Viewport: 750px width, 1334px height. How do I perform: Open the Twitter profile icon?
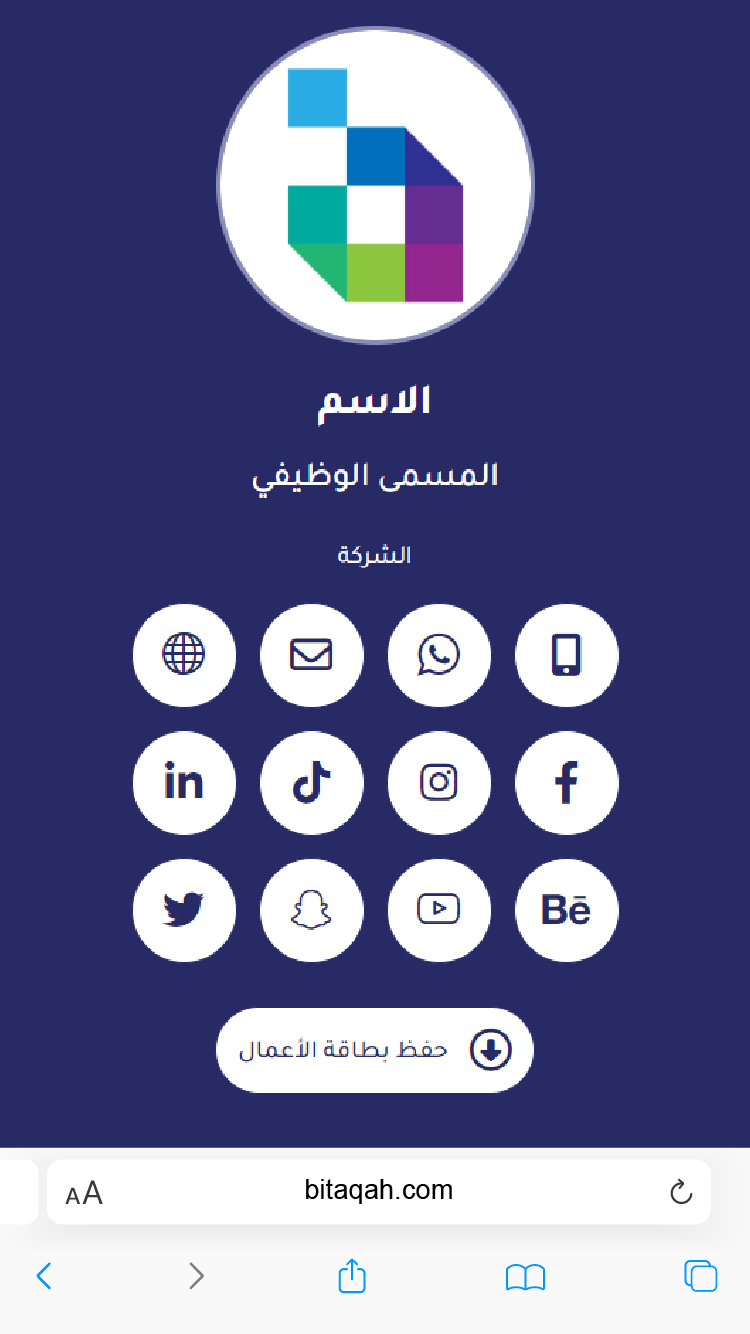click(x=184, y=910)
